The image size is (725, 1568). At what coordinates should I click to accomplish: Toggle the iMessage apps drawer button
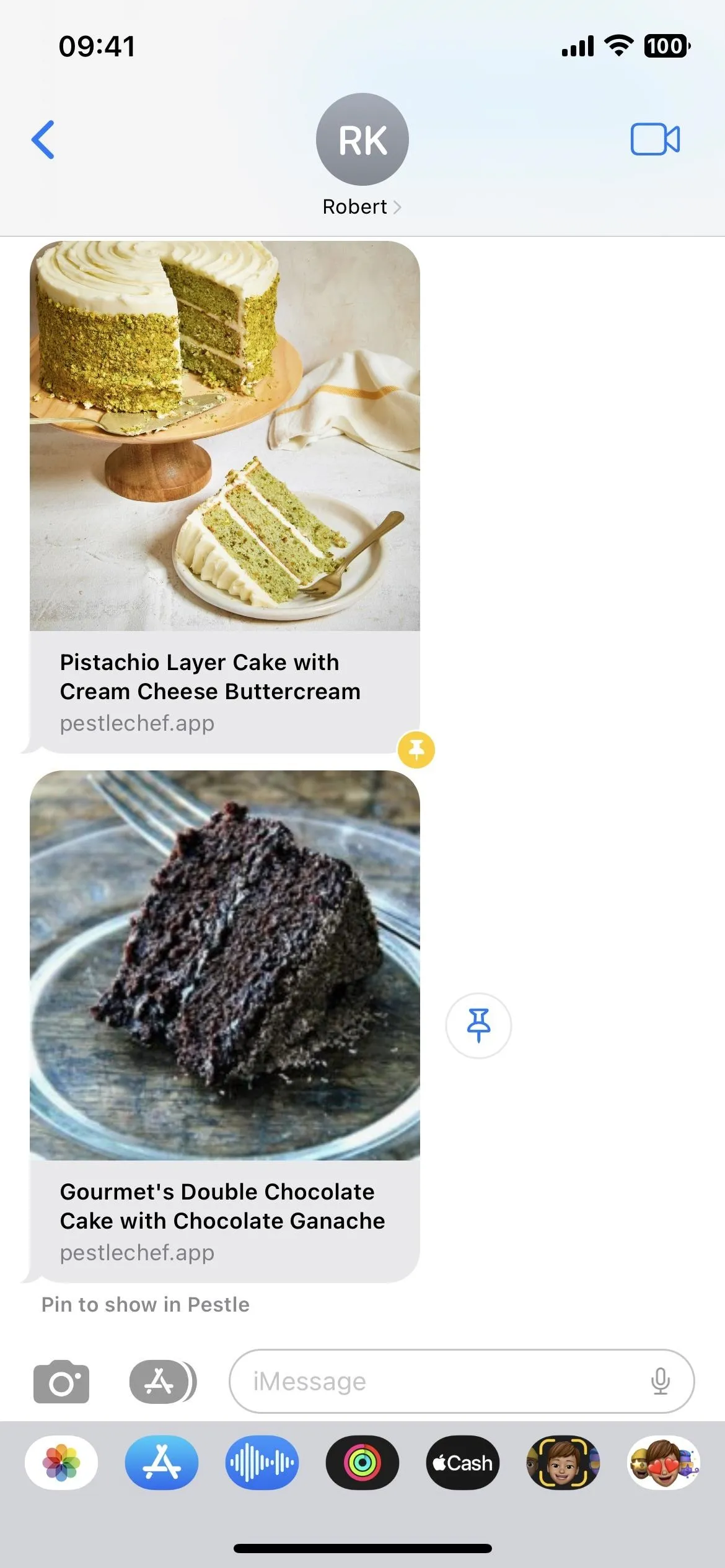tap(163, 1381)
